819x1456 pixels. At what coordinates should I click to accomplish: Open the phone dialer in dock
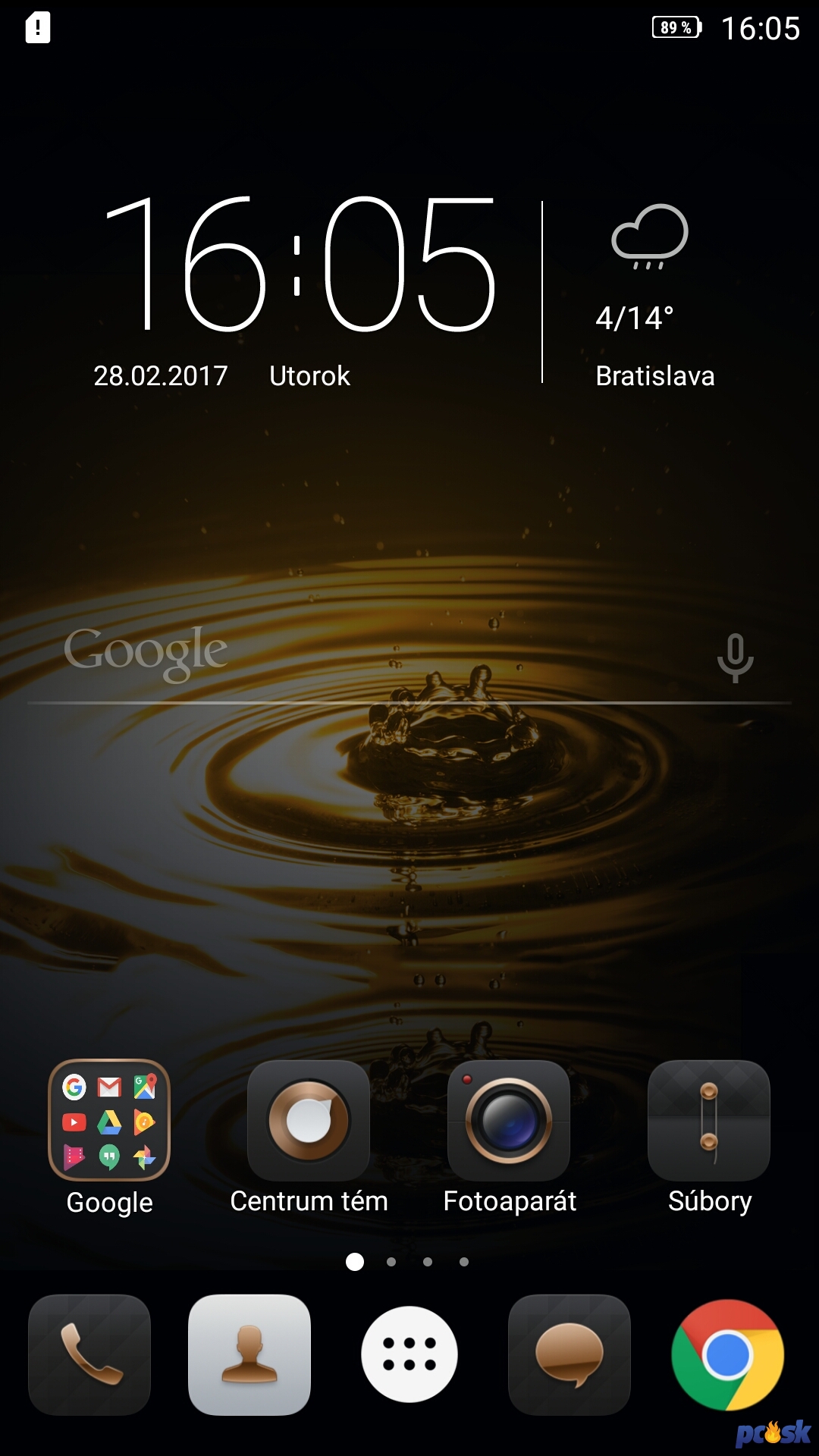coord(89,1354)
